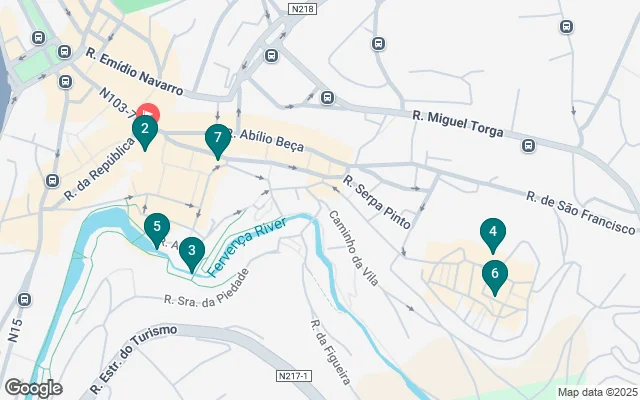The width and height of the screenshot is (640, 400).
Task: Open map pin number 5
Action: (x=156, y=229)
